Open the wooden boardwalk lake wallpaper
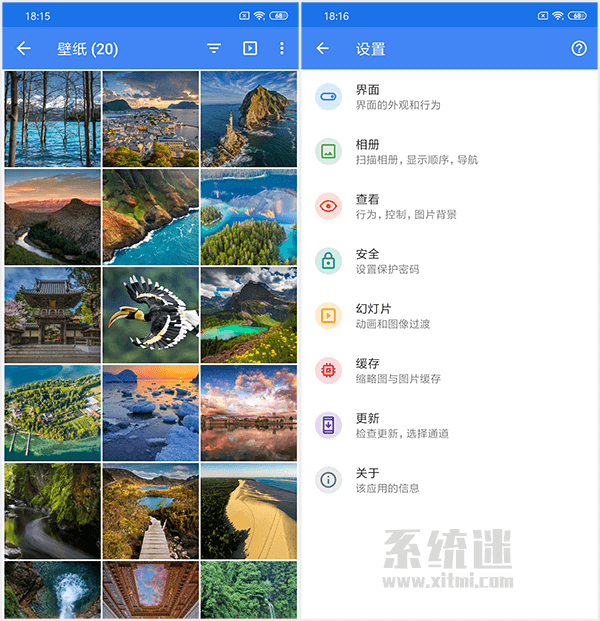600x621 pixels. (x=150, y=510)
